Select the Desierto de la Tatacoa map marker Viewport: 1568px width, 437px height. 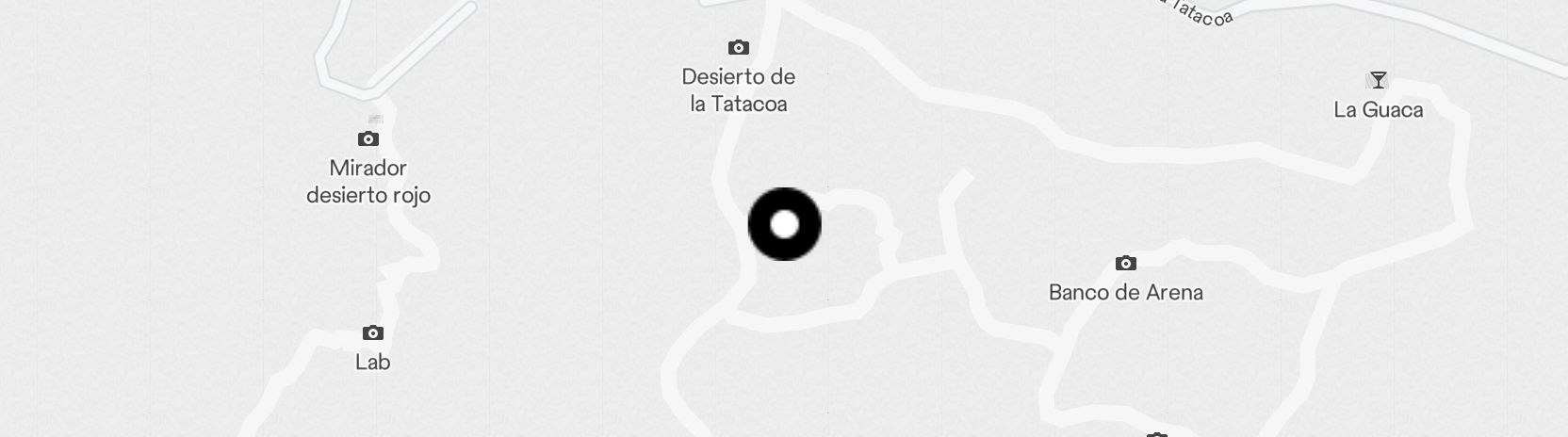tap(739, 48)
